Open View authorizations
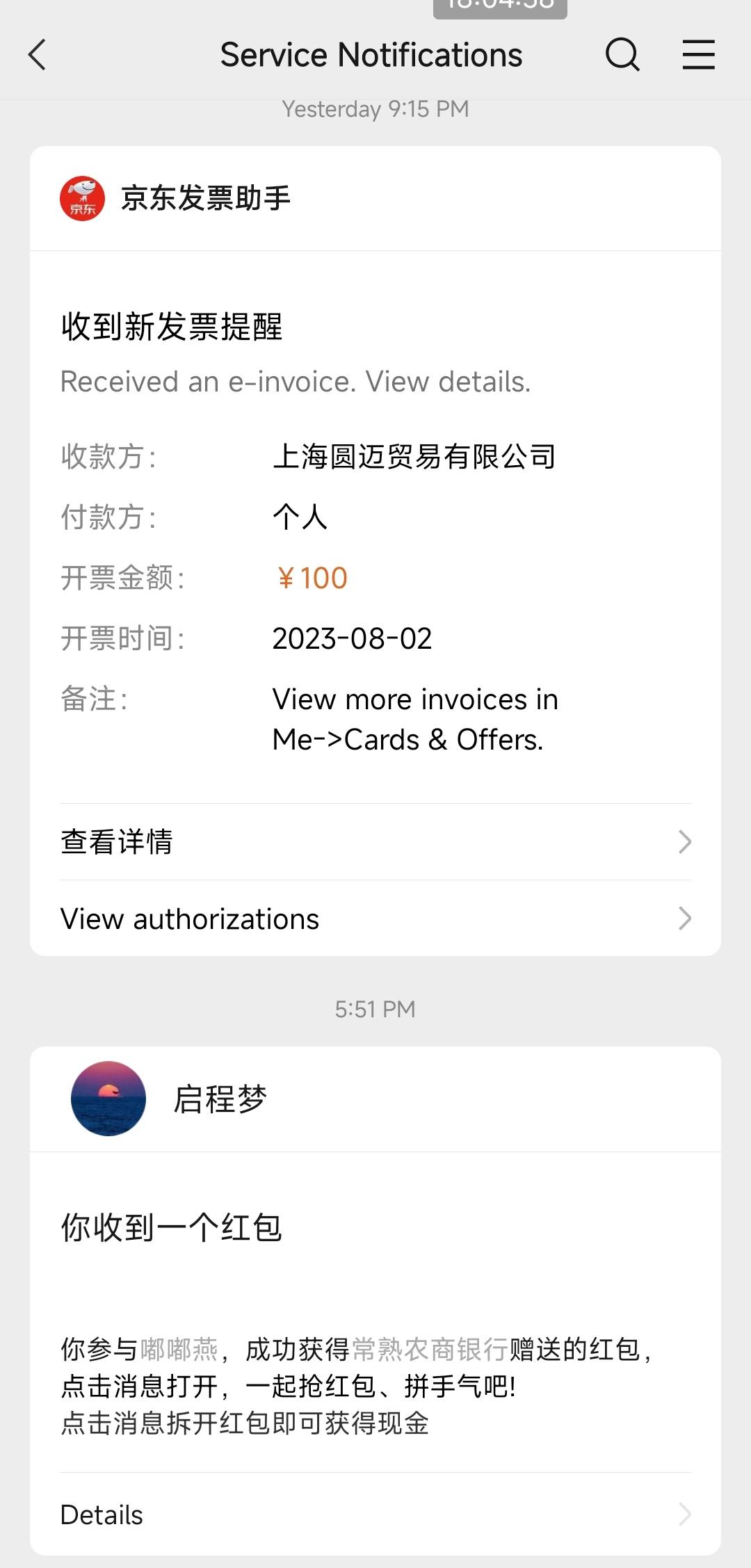The width and height of the screenshot is (751, 1568). coord(375,919)
